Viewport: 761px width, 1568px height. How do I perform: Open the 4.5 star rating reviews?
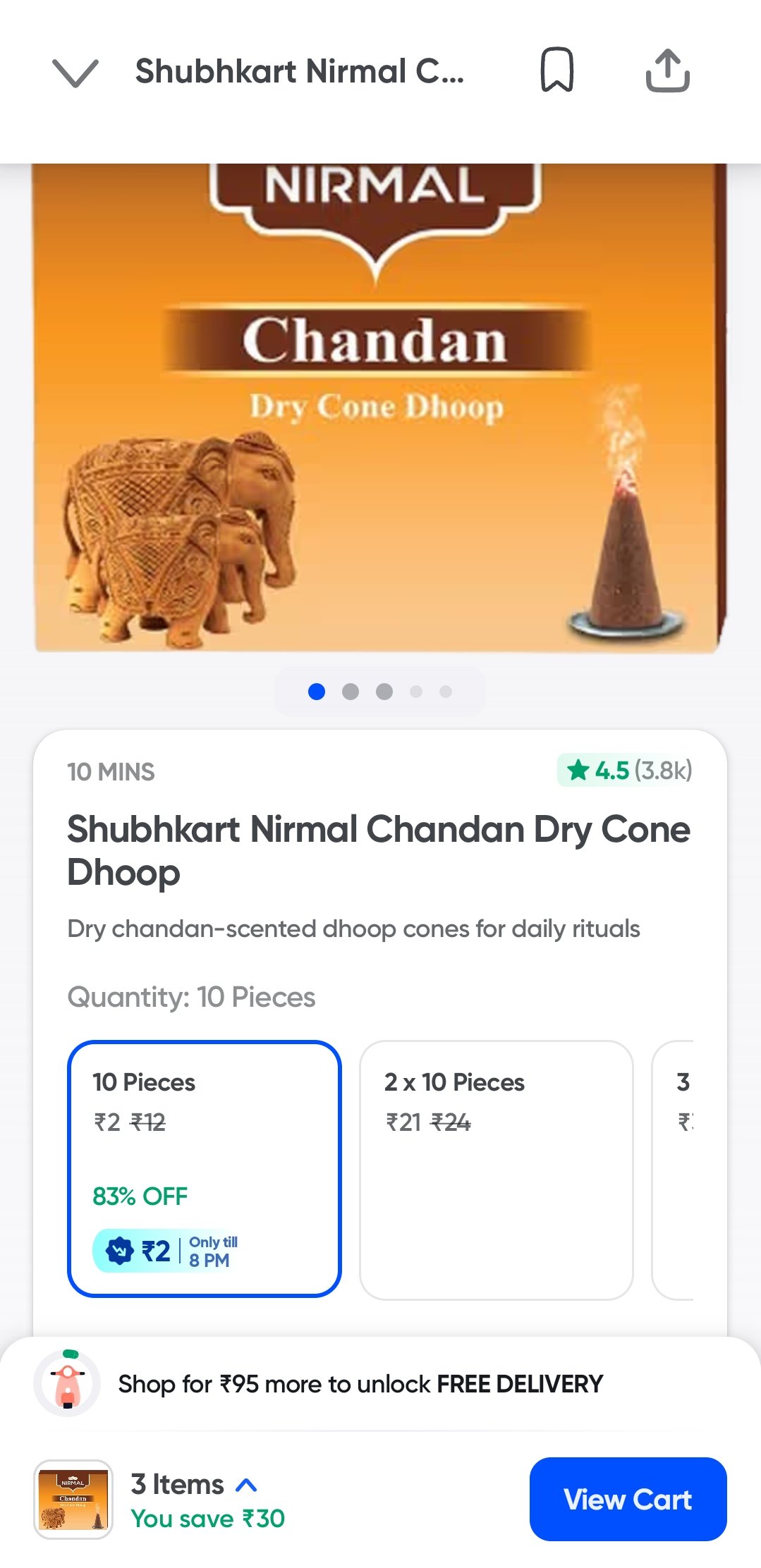[625, 771]
